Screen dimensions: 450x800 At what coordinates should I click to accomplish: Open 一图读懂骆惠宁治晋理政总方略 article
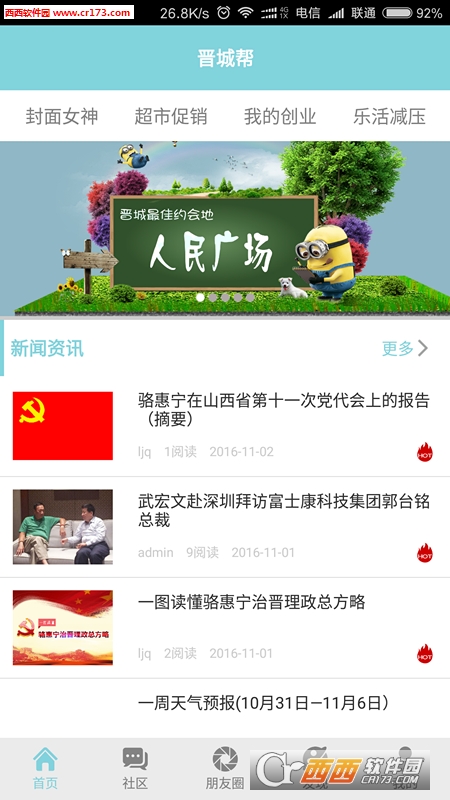tap(225, 628)
